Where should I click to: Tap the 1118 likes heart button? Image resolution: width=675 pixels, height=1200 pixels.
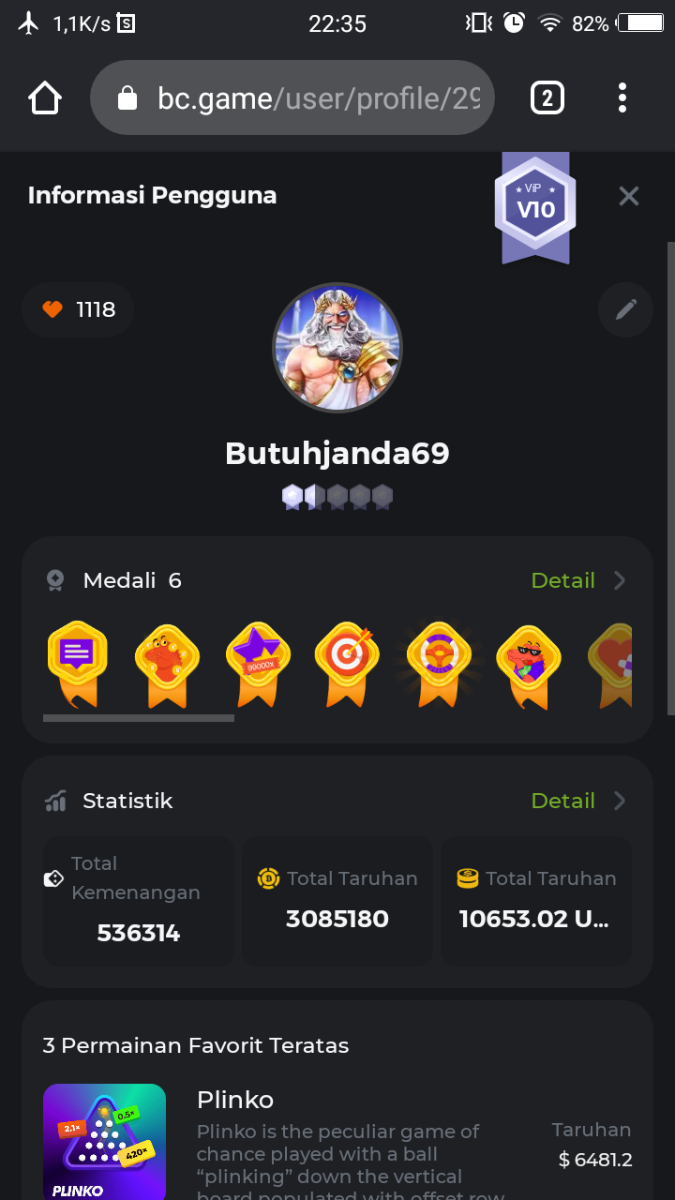tap(79, 310)
